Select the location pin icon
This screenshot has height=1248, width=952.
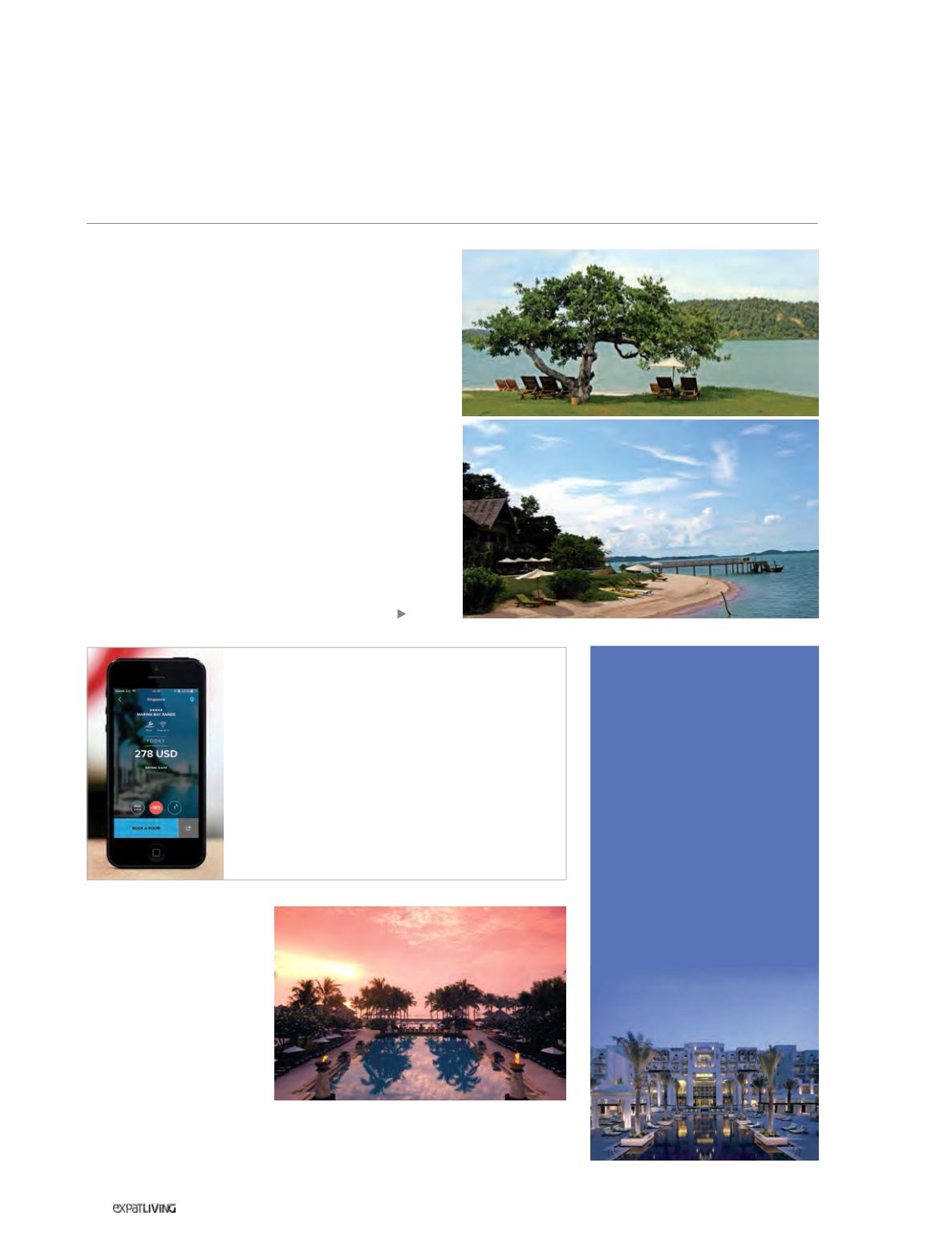(192, 700)
